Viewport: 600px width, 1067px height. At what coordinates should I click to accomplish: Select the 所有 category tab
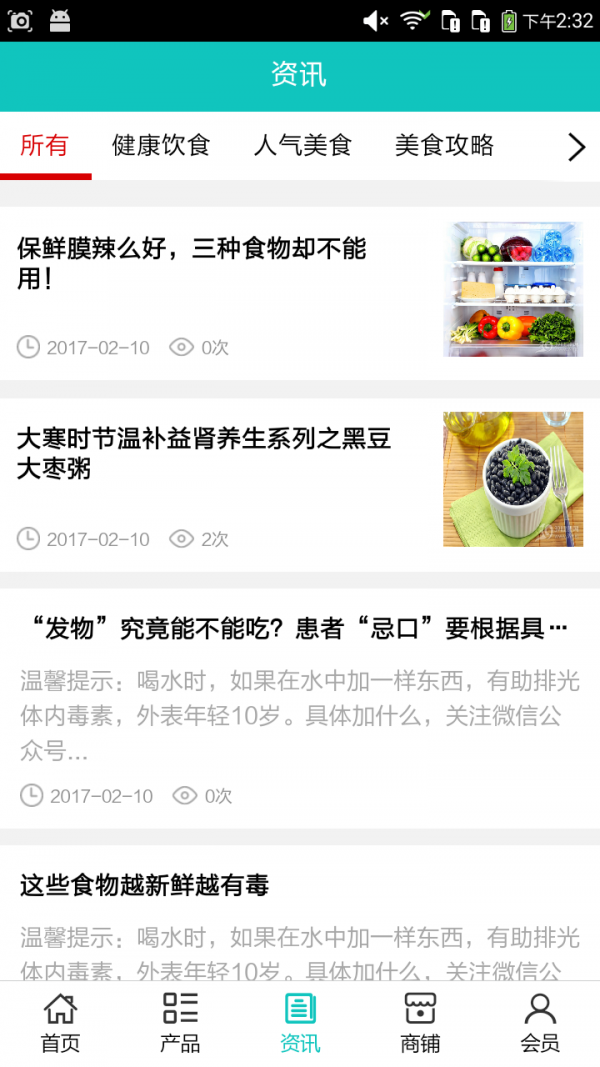45,146
